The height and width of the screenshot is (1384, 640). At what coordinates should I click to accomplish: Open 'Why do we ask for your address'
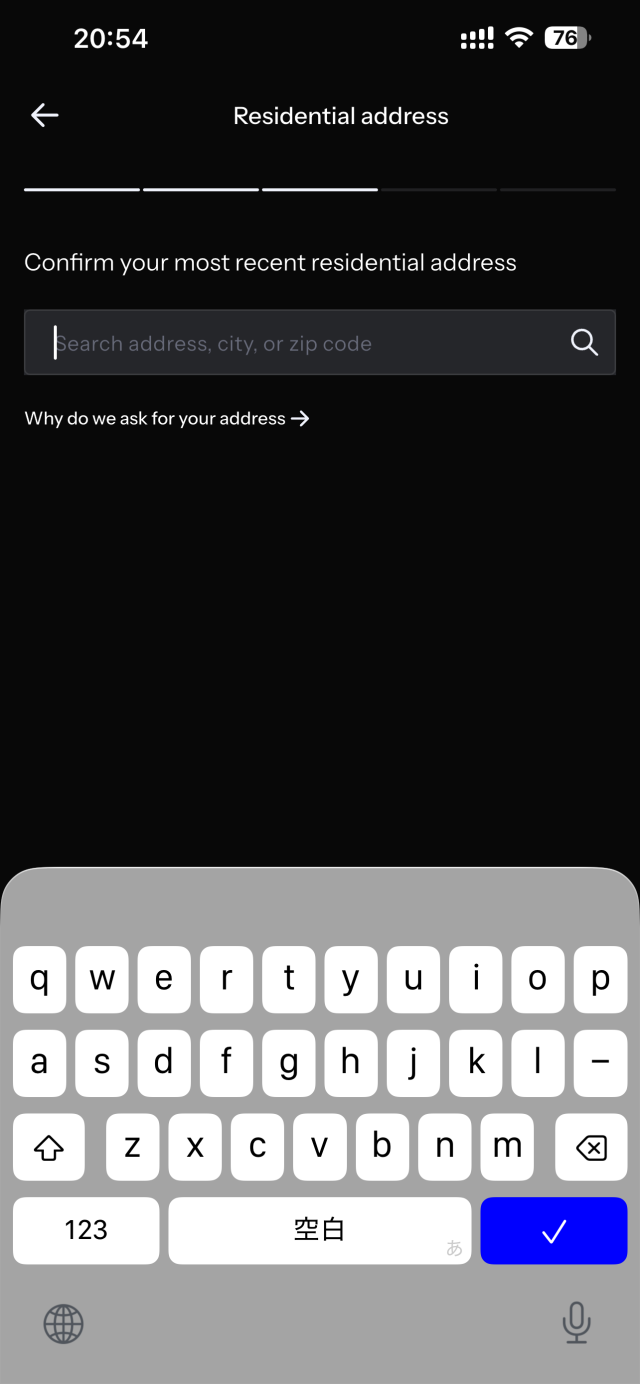(167, 419)
